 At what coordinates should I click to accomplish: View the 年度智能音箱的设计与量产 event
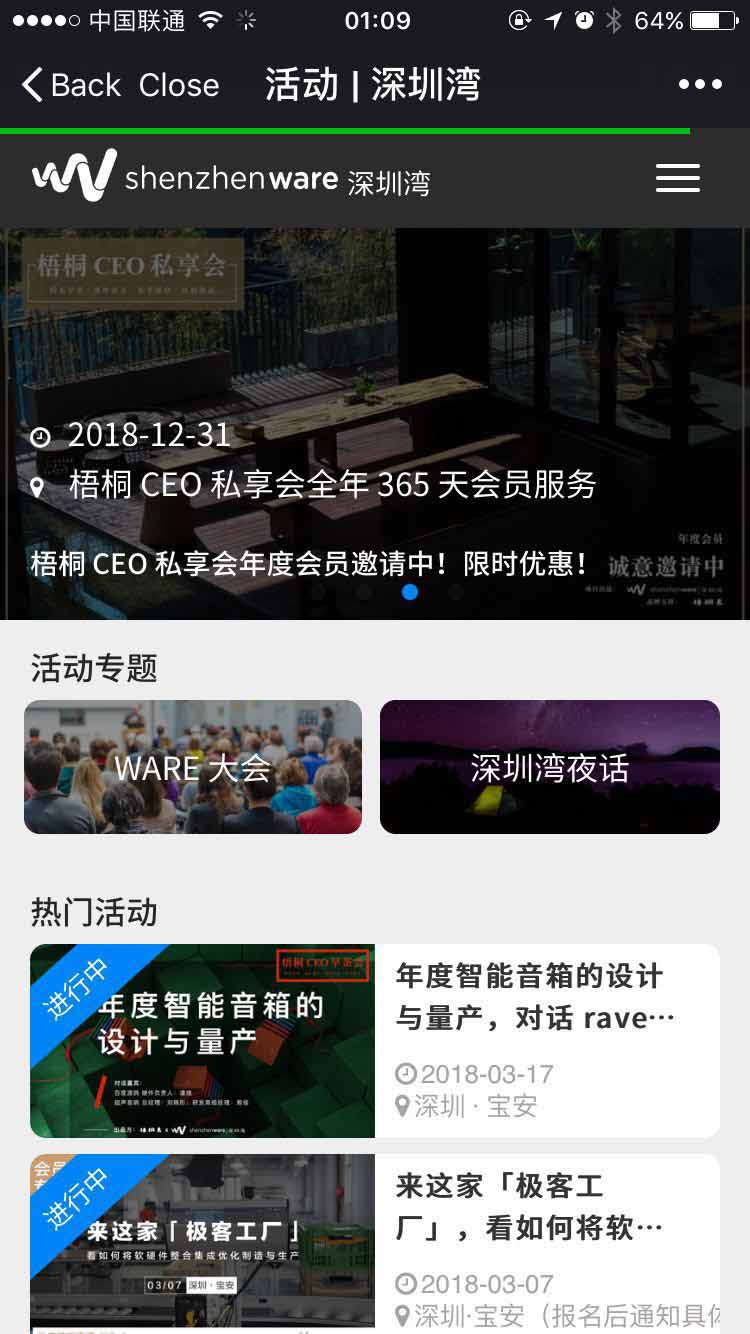click(x=375, y=1040)
